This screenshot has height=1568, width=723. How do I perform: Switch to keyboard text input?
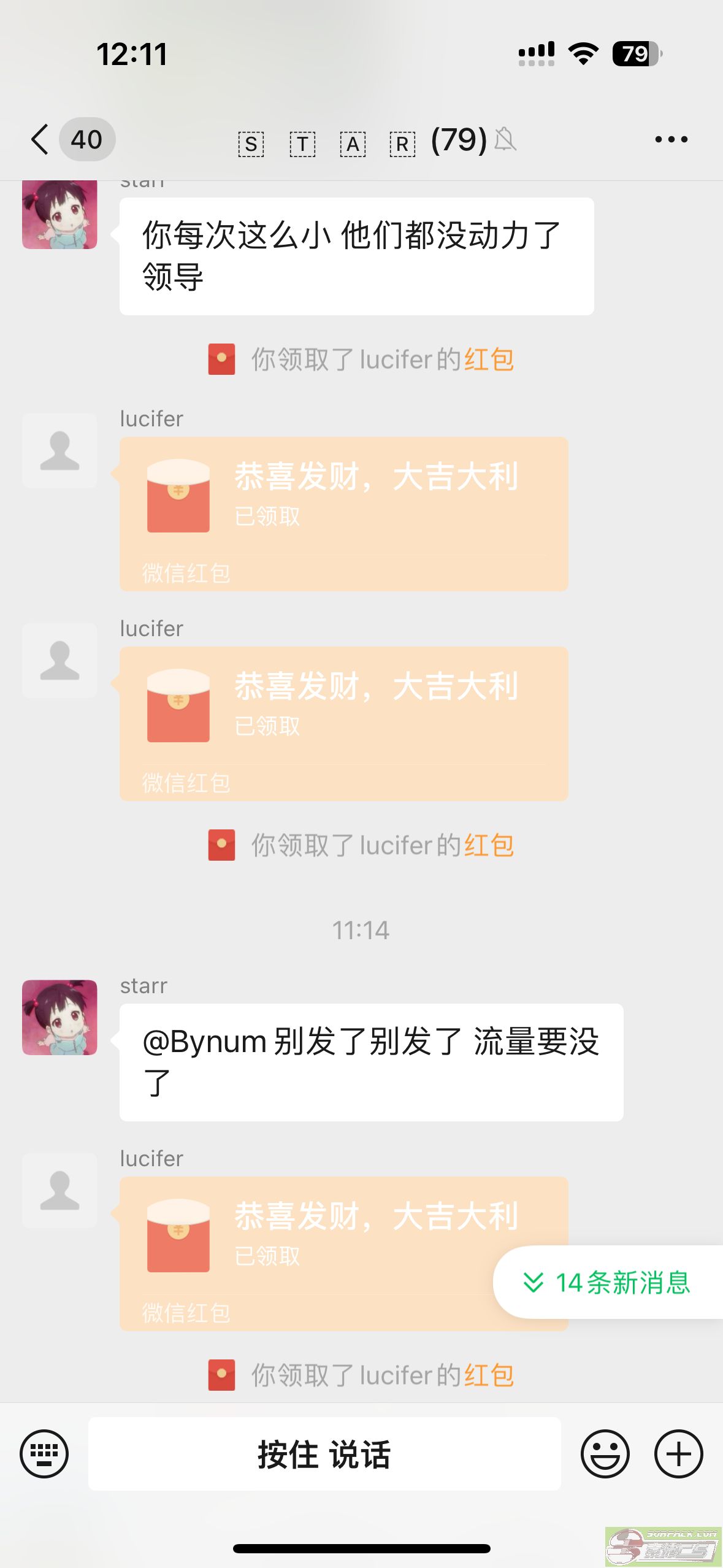tap(44, 1453)
